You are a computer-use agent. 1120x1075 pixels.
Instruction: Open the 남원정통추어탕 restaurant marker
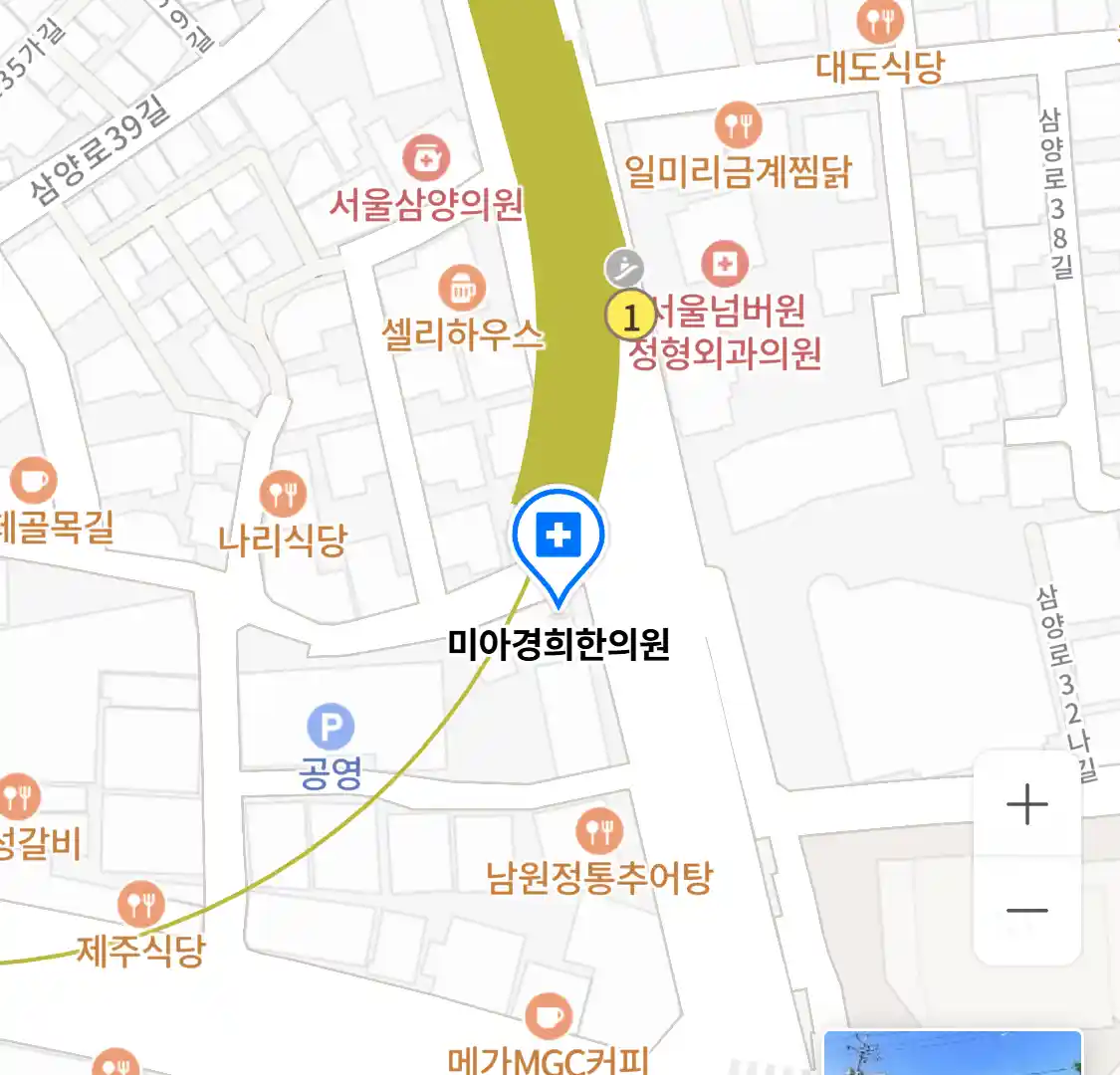(599, 831)
